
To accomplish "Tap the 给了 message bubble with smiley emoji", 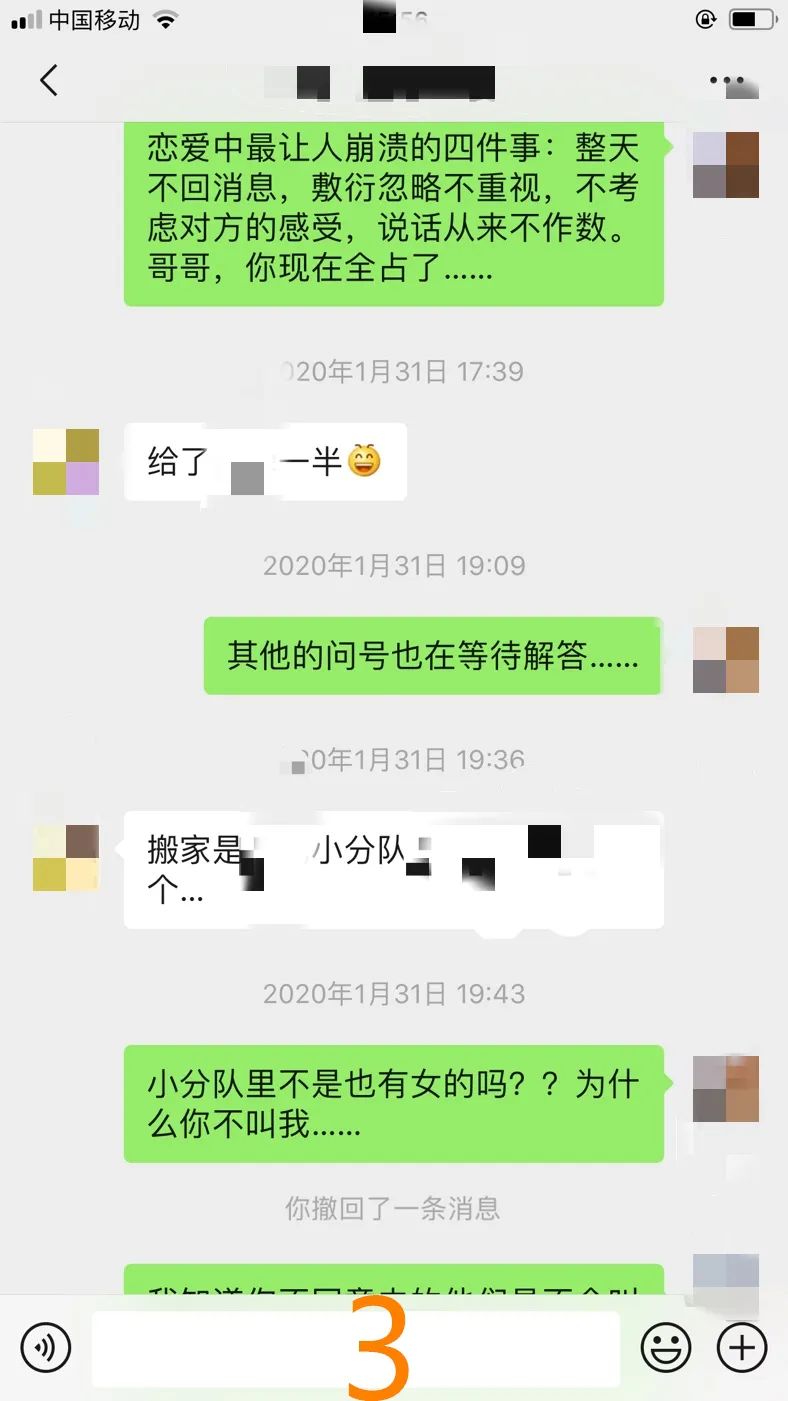I will coord(265,462).
